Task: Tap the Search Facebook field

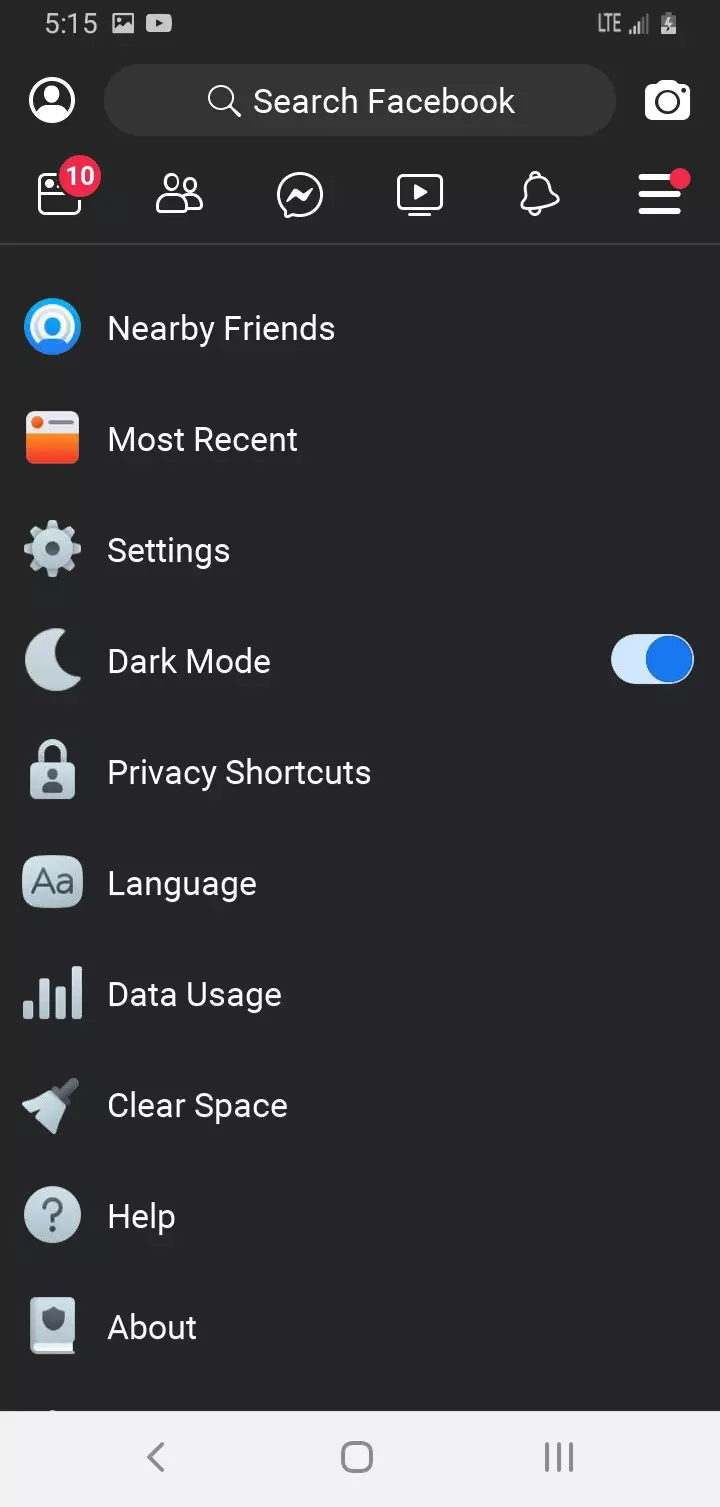Action: pos(359,100)
